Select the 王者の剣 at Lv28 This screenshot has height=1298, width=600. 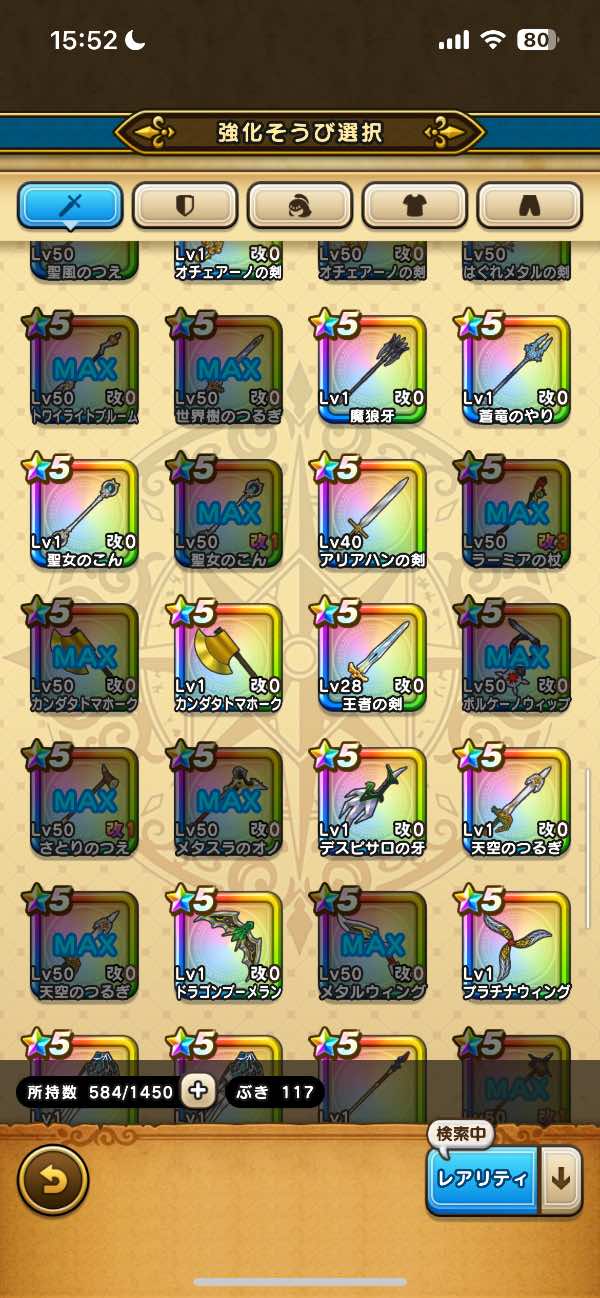point(372,658)
